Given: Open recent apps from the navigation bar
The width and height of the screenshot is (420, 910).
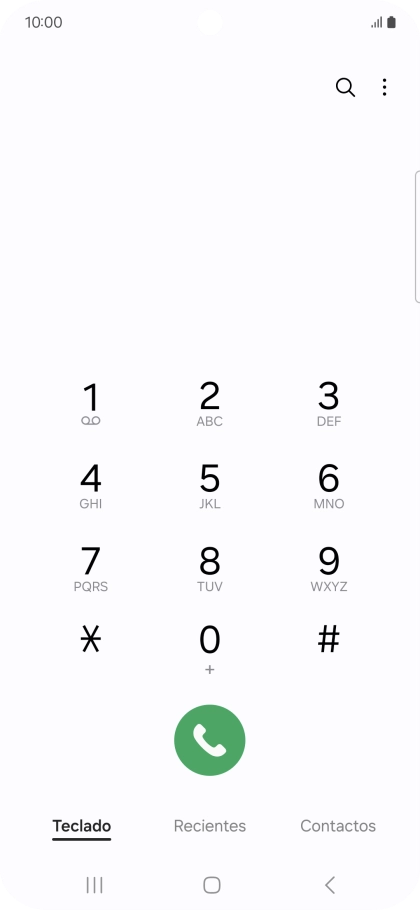Looking at the screenshot, I should tap(94, 885).
